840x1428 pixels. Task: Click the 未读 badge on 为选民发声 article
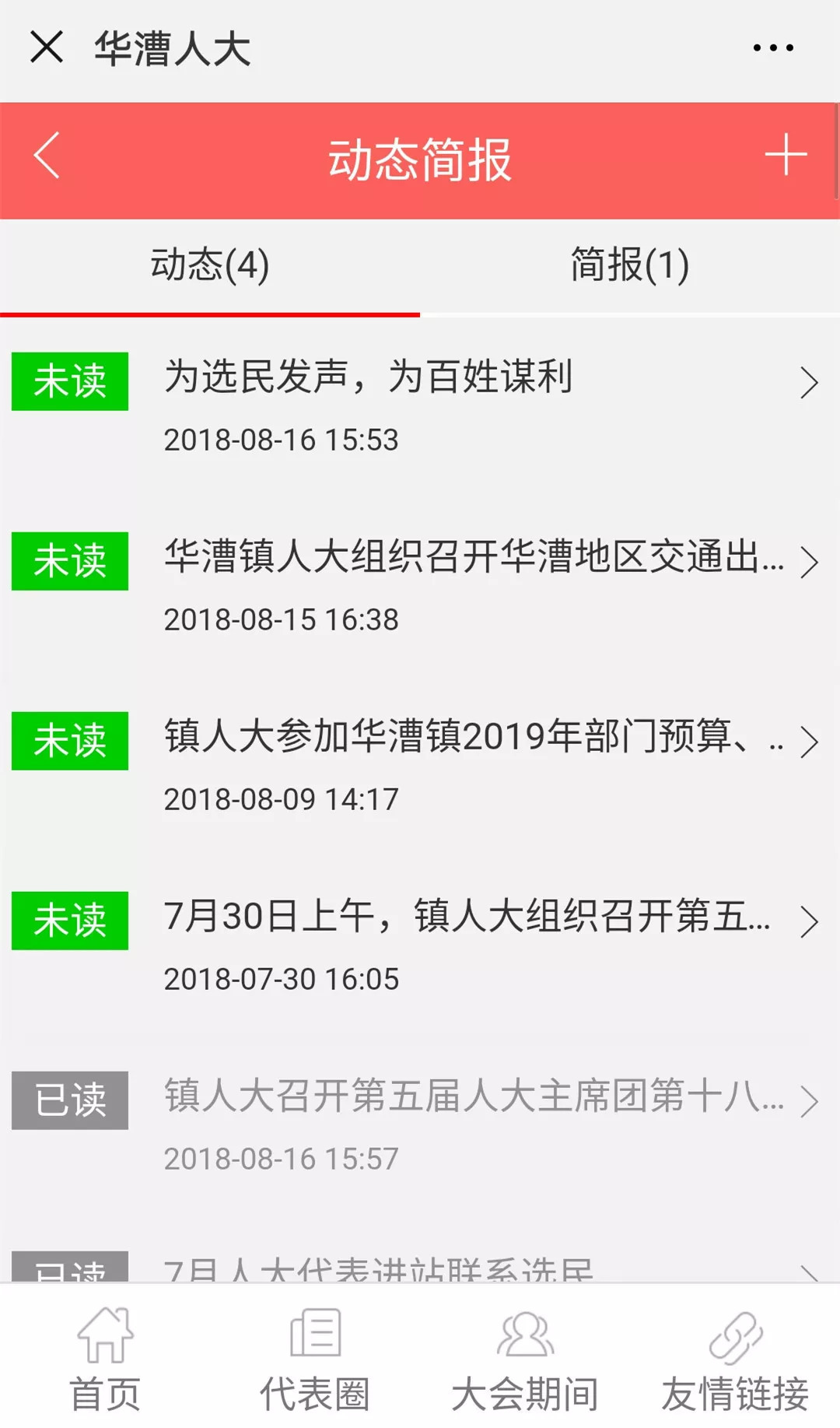pyautogui.click(x=69, y=381)
